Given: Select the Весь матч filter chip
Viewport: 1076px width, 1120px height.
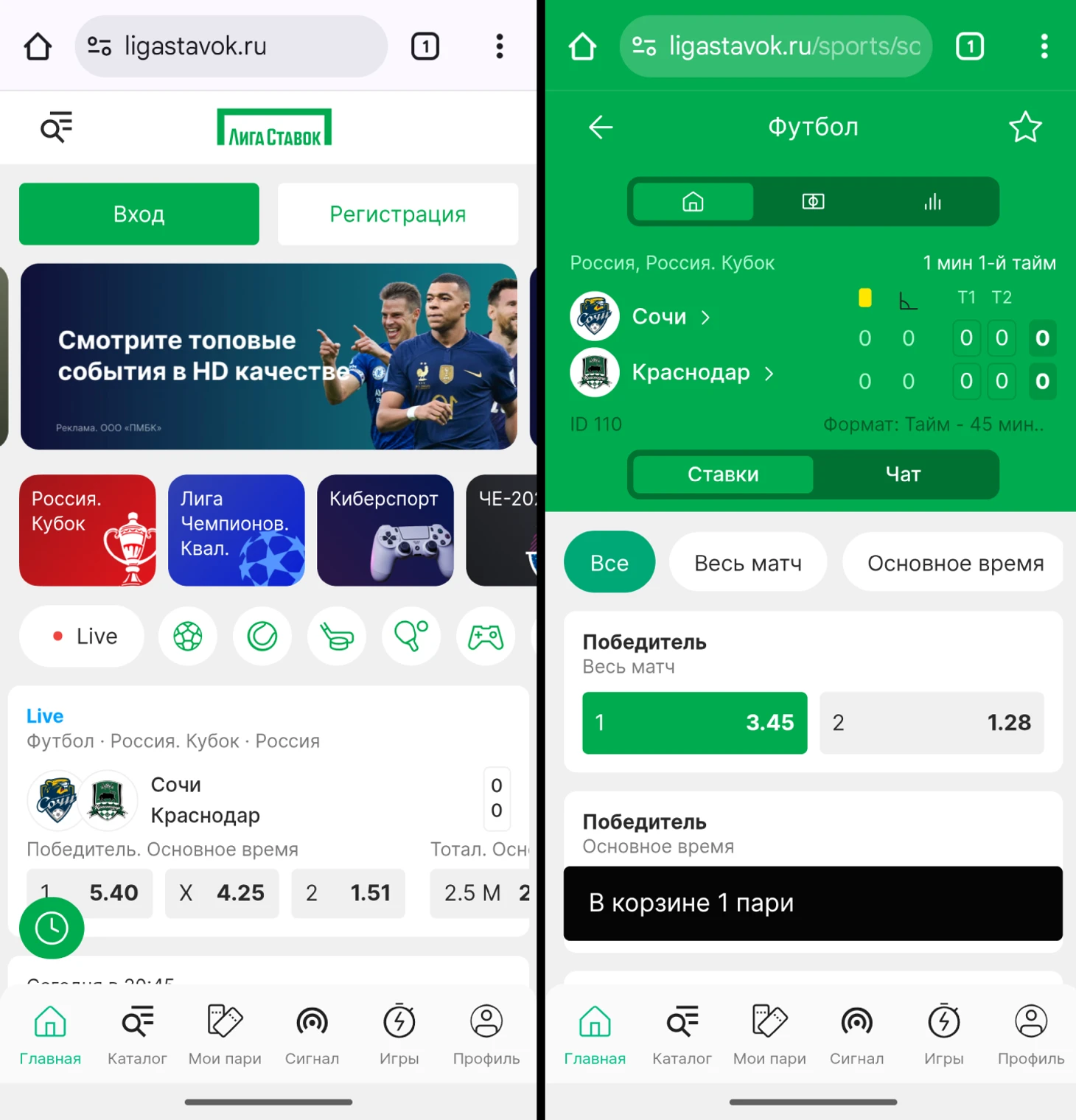Looking at the screenshot, I should (x=747, y=563).
